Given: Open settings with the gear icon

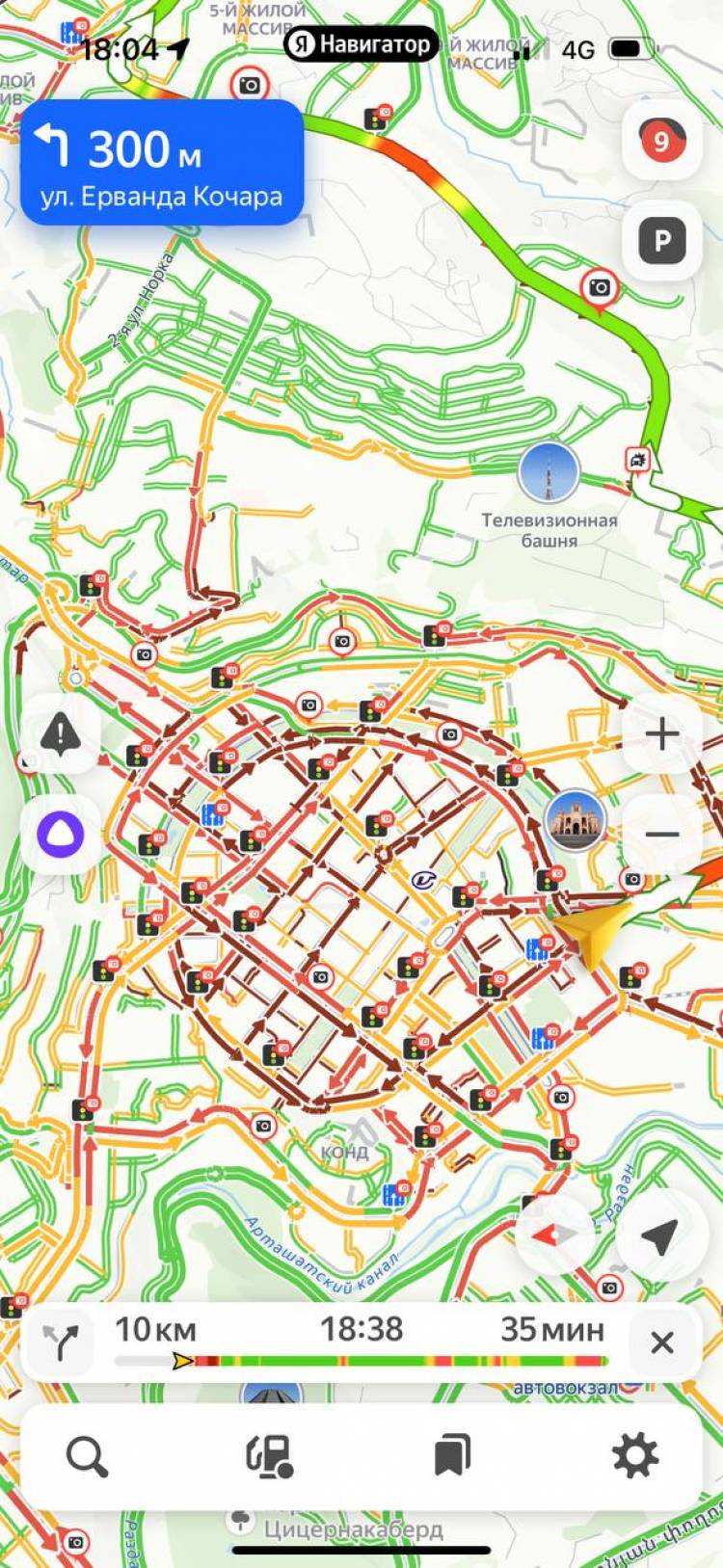Looking at the screenshot, I should click(635, 1456).
